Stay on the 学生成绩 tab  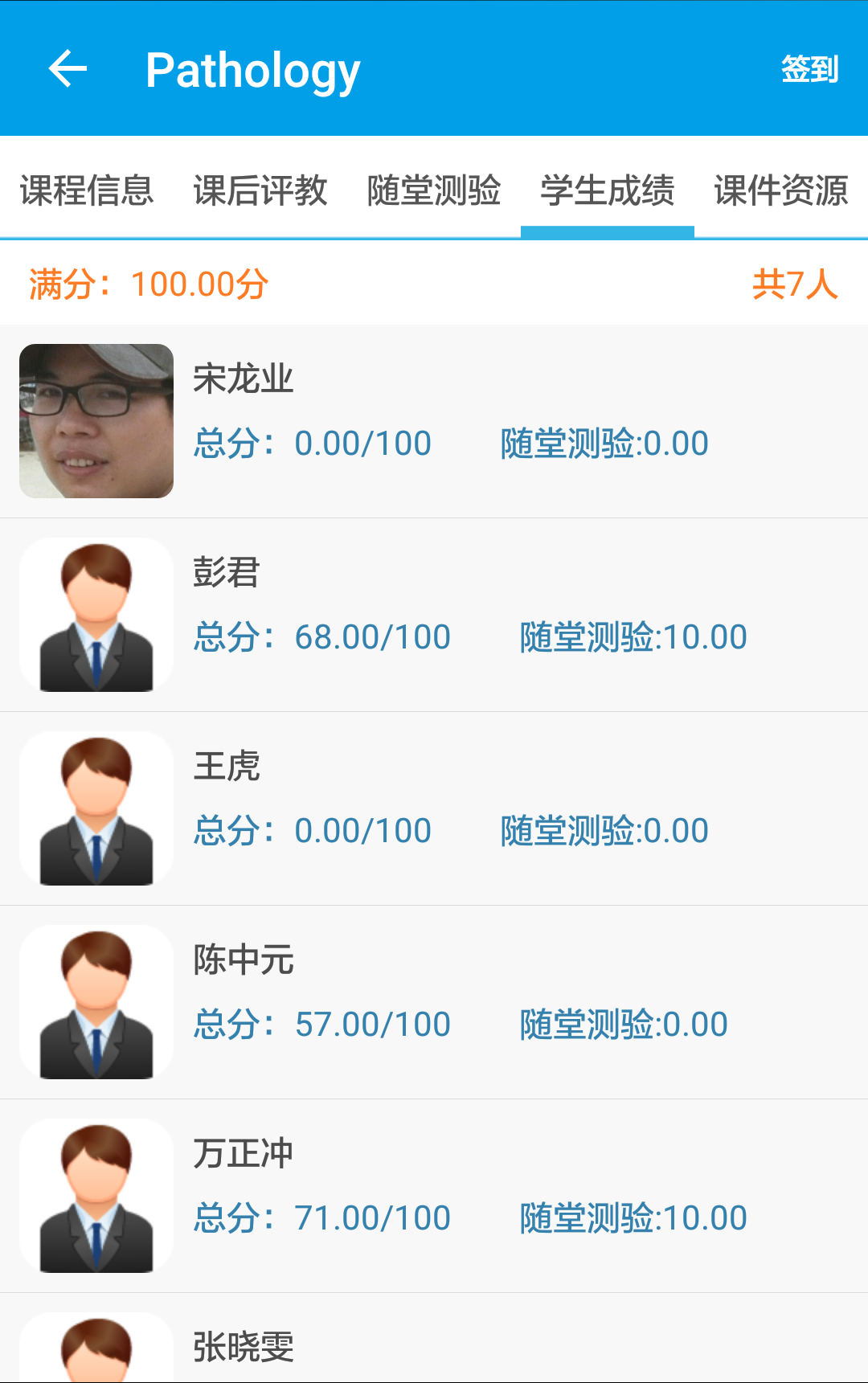coord(607,190)
